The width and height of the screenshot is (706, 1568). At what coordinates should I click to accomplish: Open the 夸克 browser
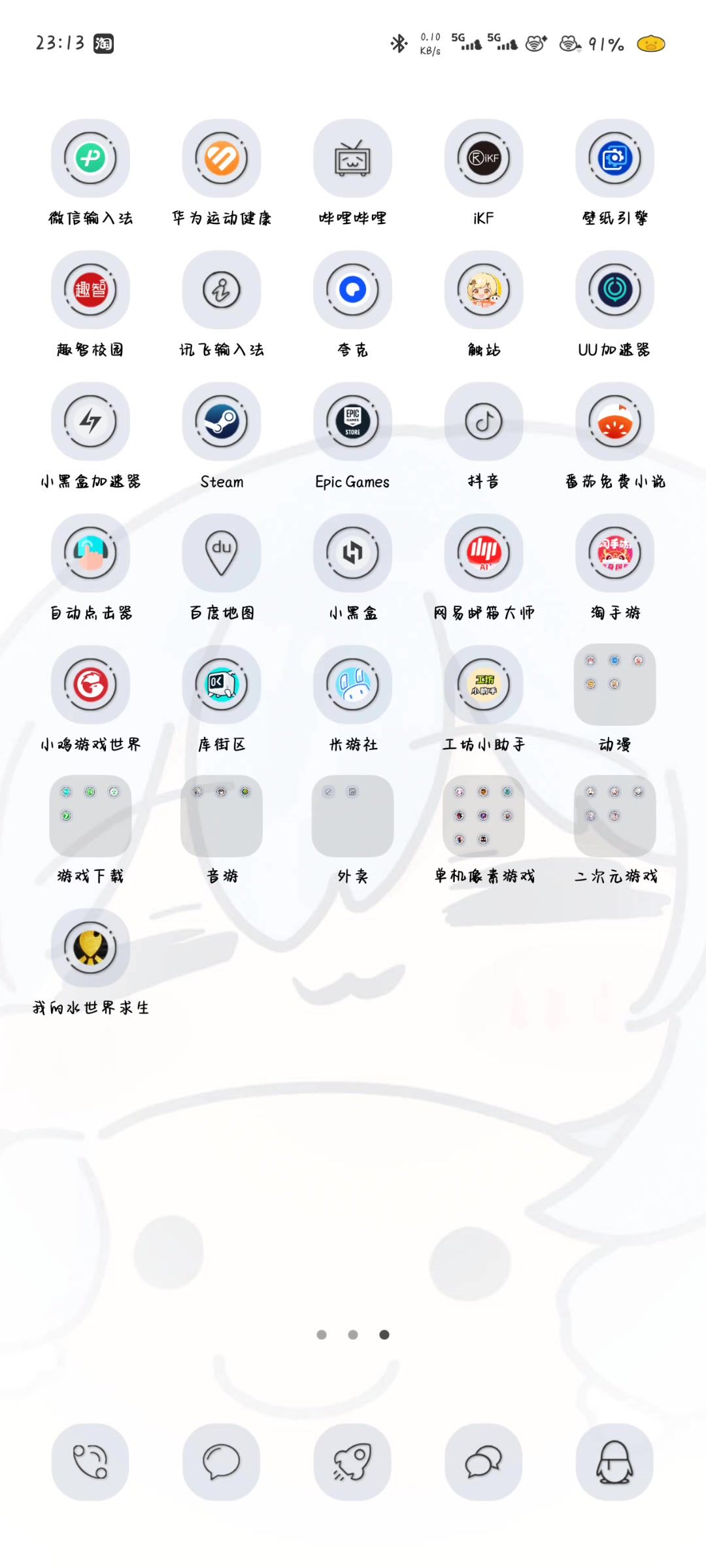[352, 290]
